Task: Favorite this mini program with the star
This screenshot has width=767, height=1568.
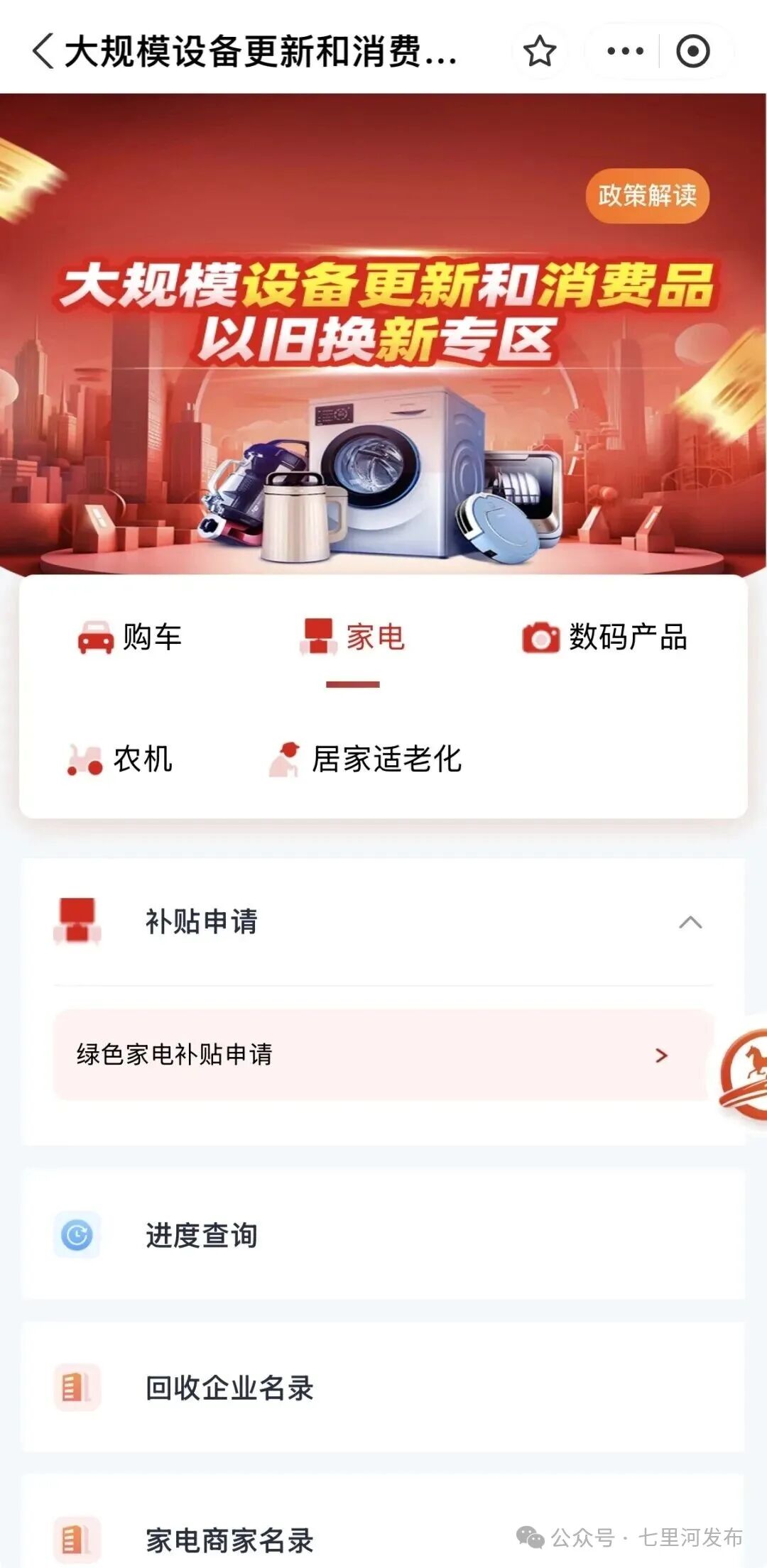Action: coord(539,51)
